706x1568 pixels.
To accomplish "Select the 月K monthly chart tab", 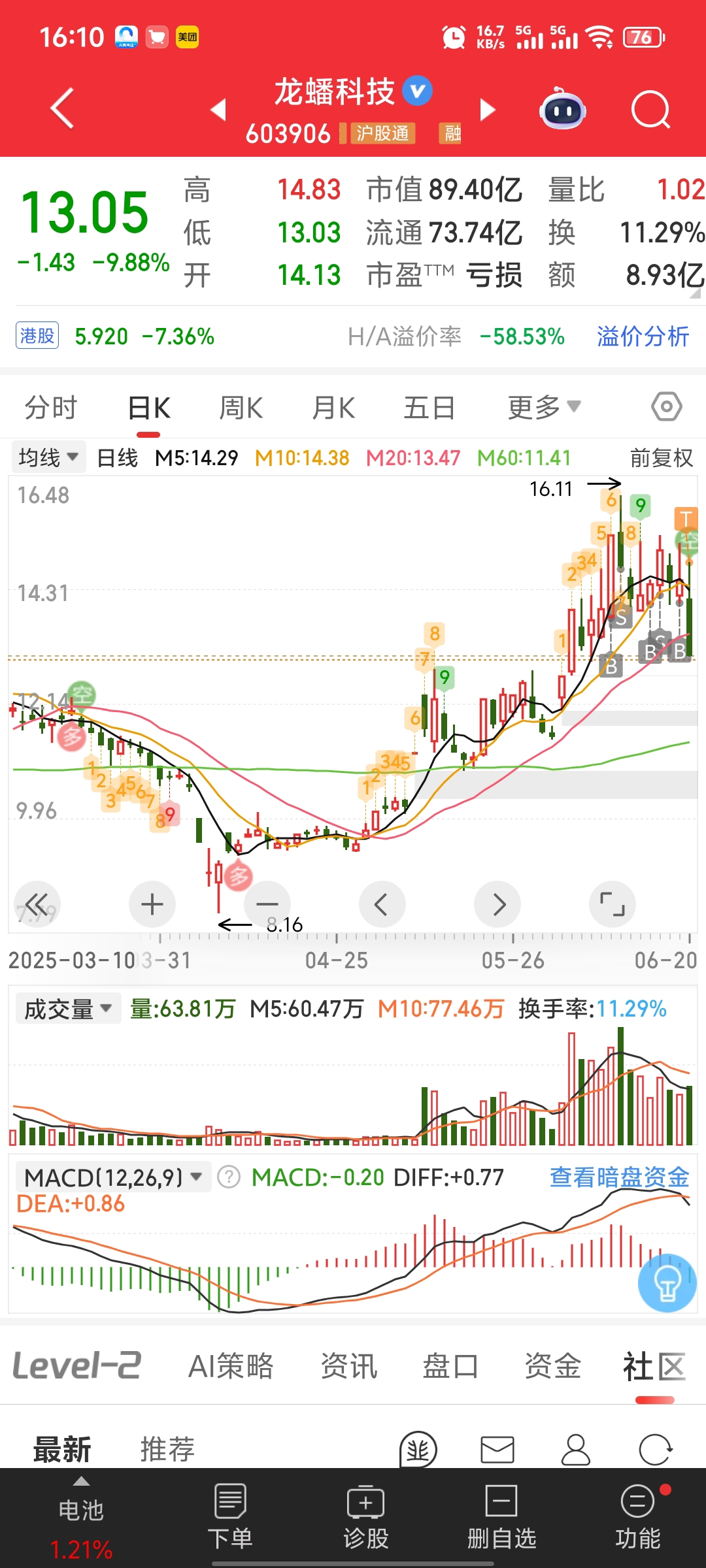I will point(333,408).
